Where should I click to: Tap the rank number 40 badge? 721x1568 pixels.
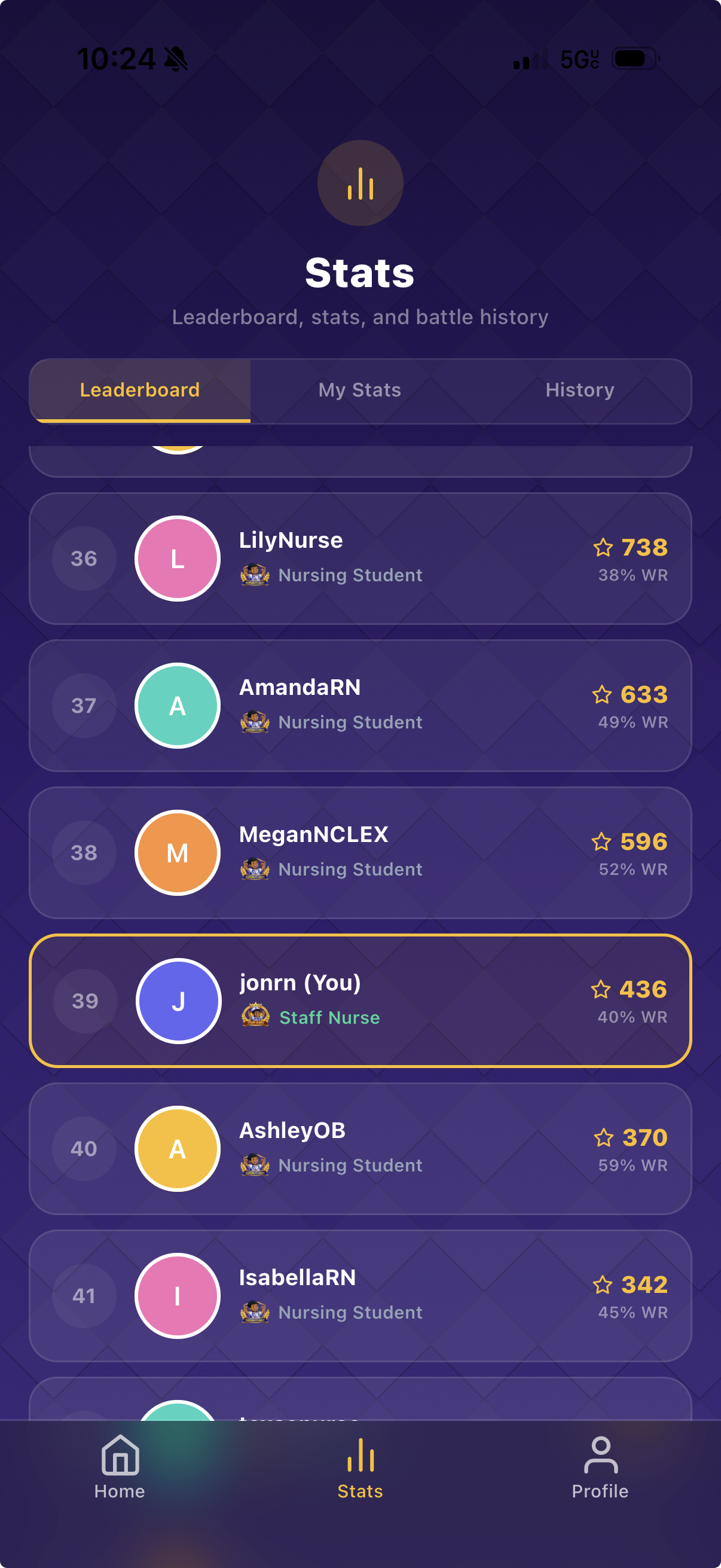(84, 1148)
